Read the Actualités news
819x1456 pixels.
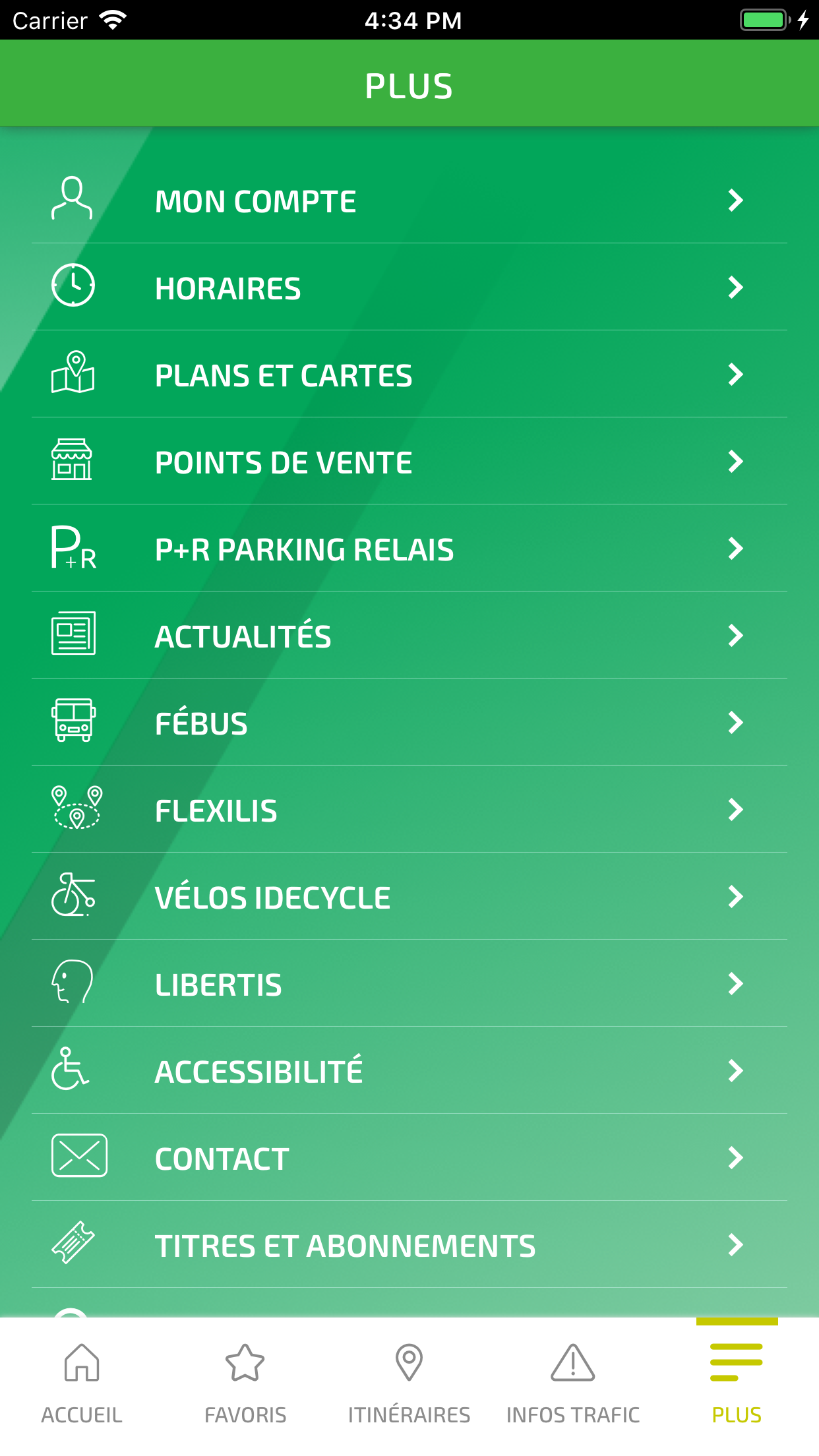[x=409, y=636]
